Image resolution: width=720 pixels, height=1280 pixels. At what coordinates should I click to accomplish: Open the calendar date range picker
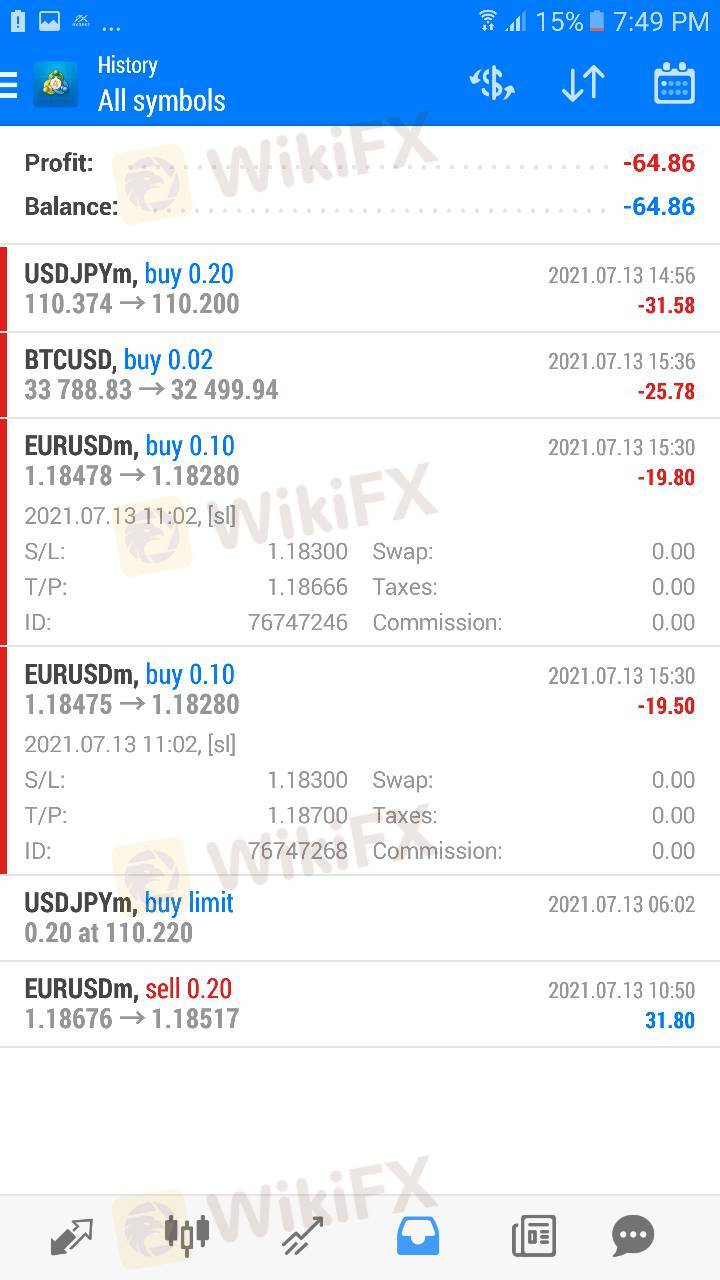(x=674, y=85)
